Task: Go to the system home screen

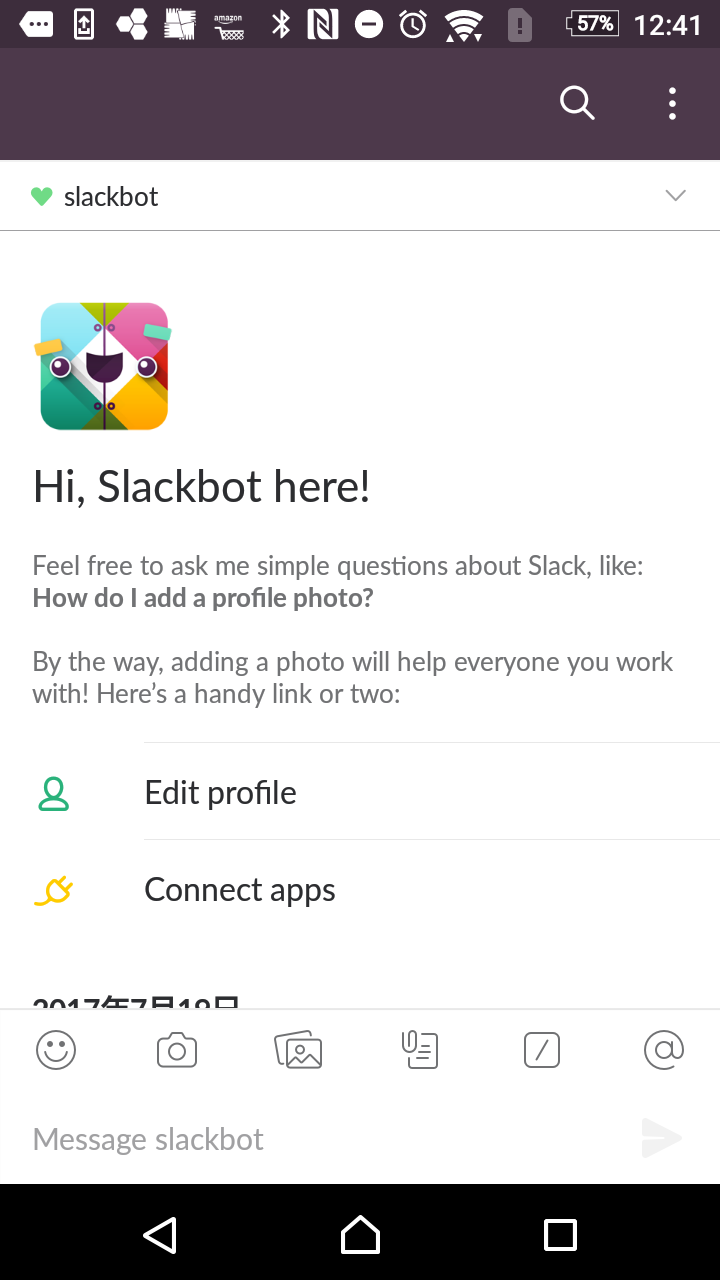Action: pos(360,1235)
